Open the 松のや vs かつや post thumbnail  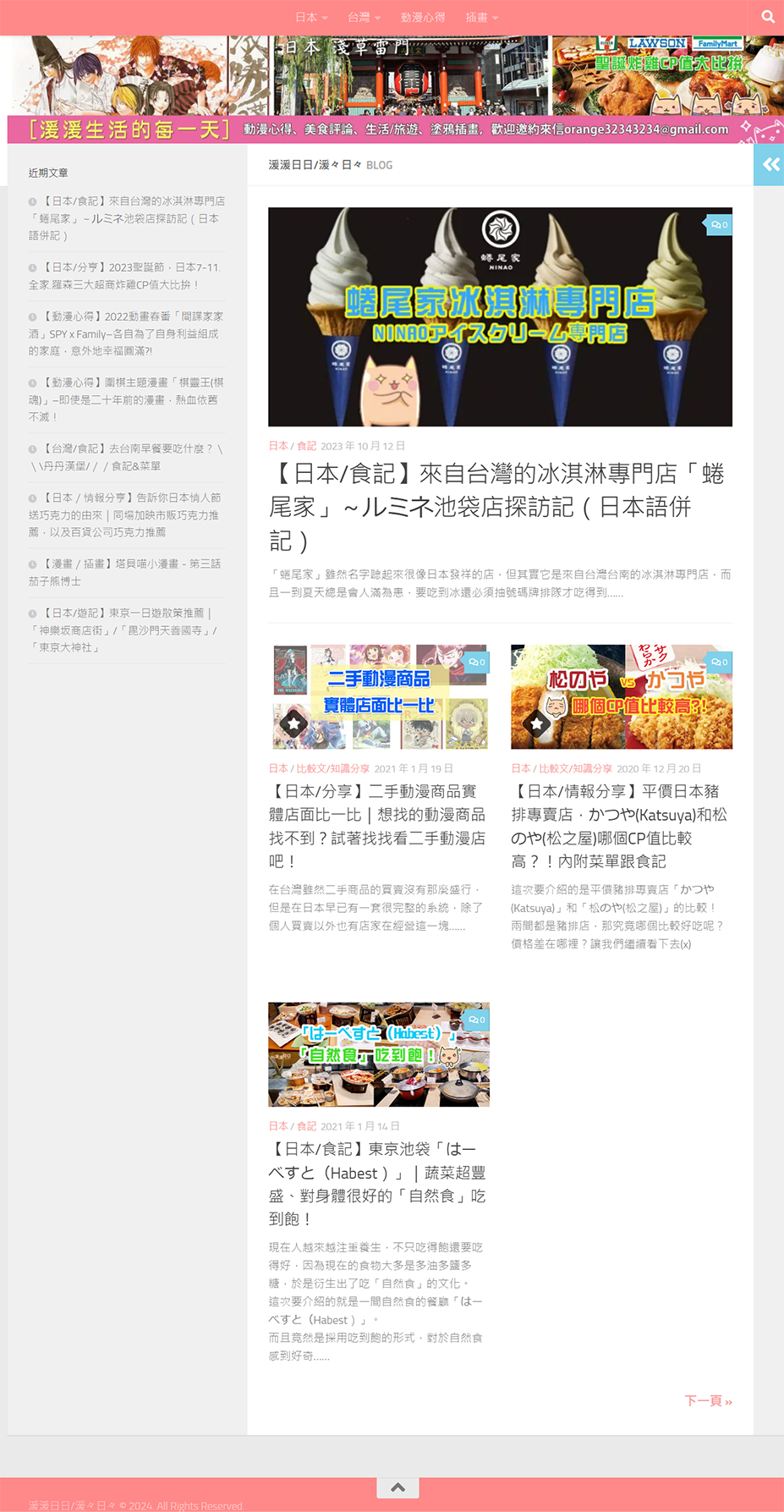point(621,696)
